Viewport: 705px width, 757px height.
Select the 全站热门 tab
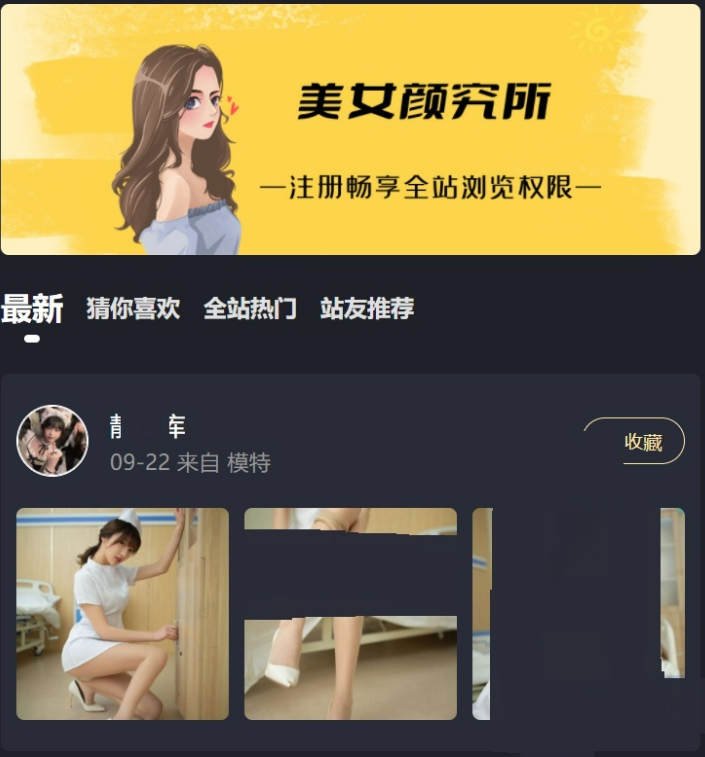pyautogui.click(x=250, y=309)
